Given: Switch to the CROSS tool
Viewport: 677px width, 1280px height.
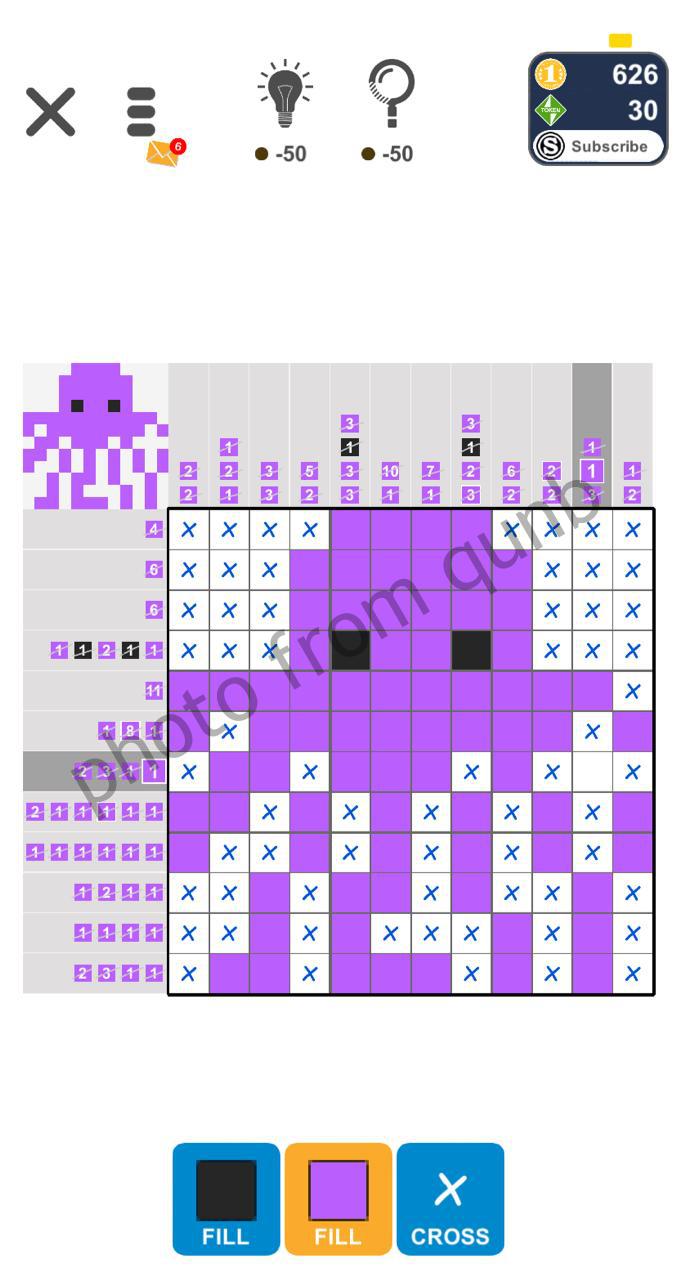Looking at the screenshot, I should click(450, 1199).
